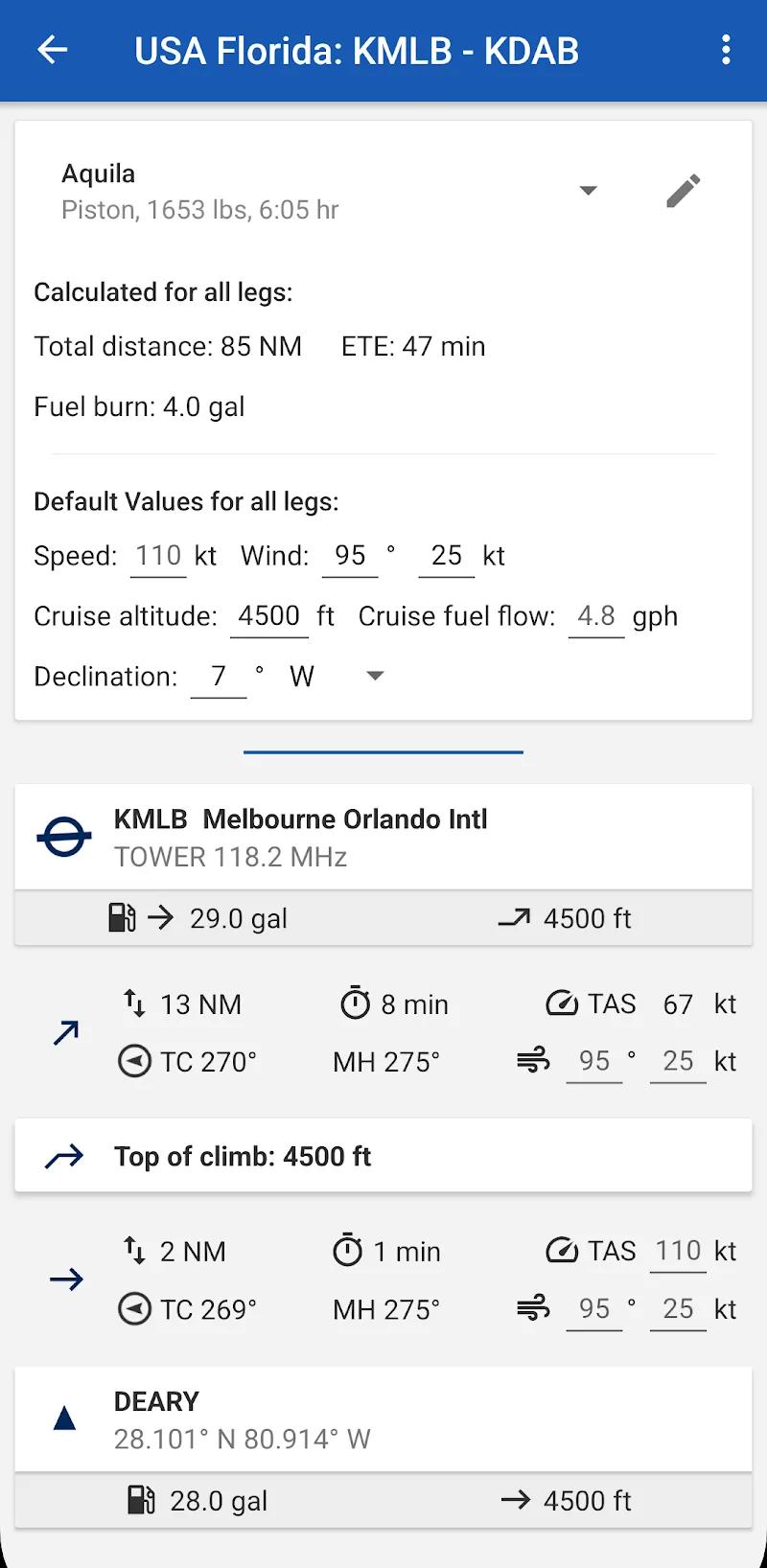
Task: Click the KMLB airport symbol icon
Action: tap(65, 835)
